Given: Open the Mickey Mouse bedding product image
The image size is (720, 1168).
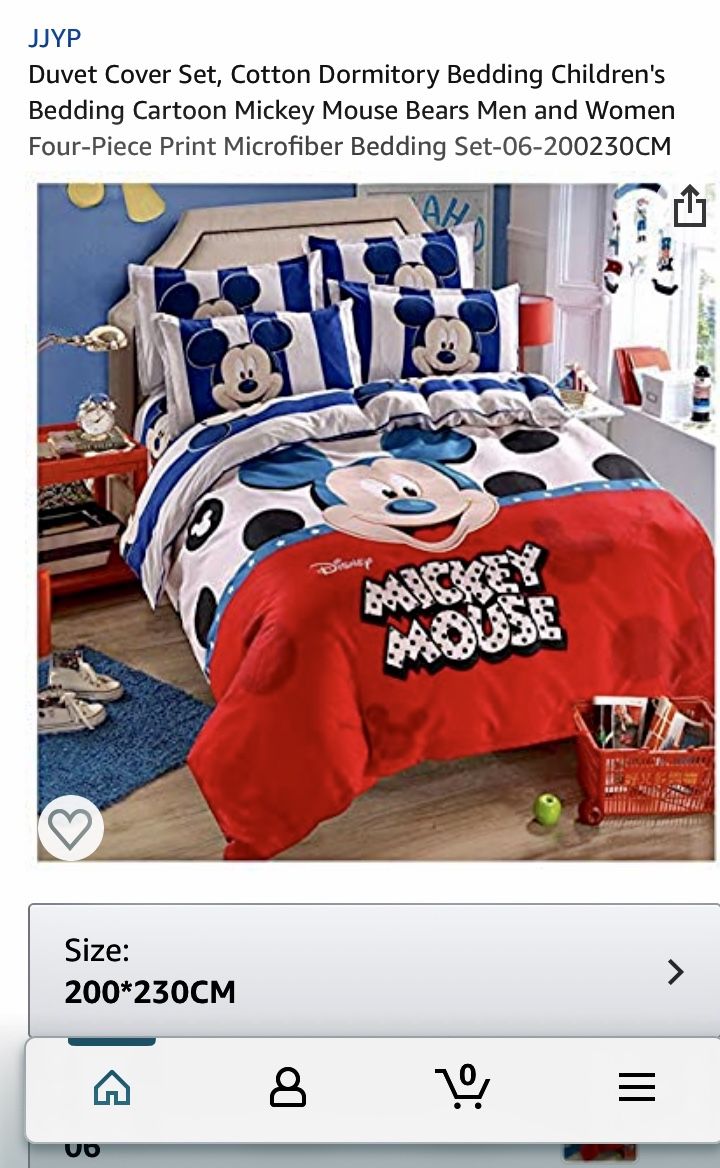Looking at the screenshot, I should coord(376,520).
